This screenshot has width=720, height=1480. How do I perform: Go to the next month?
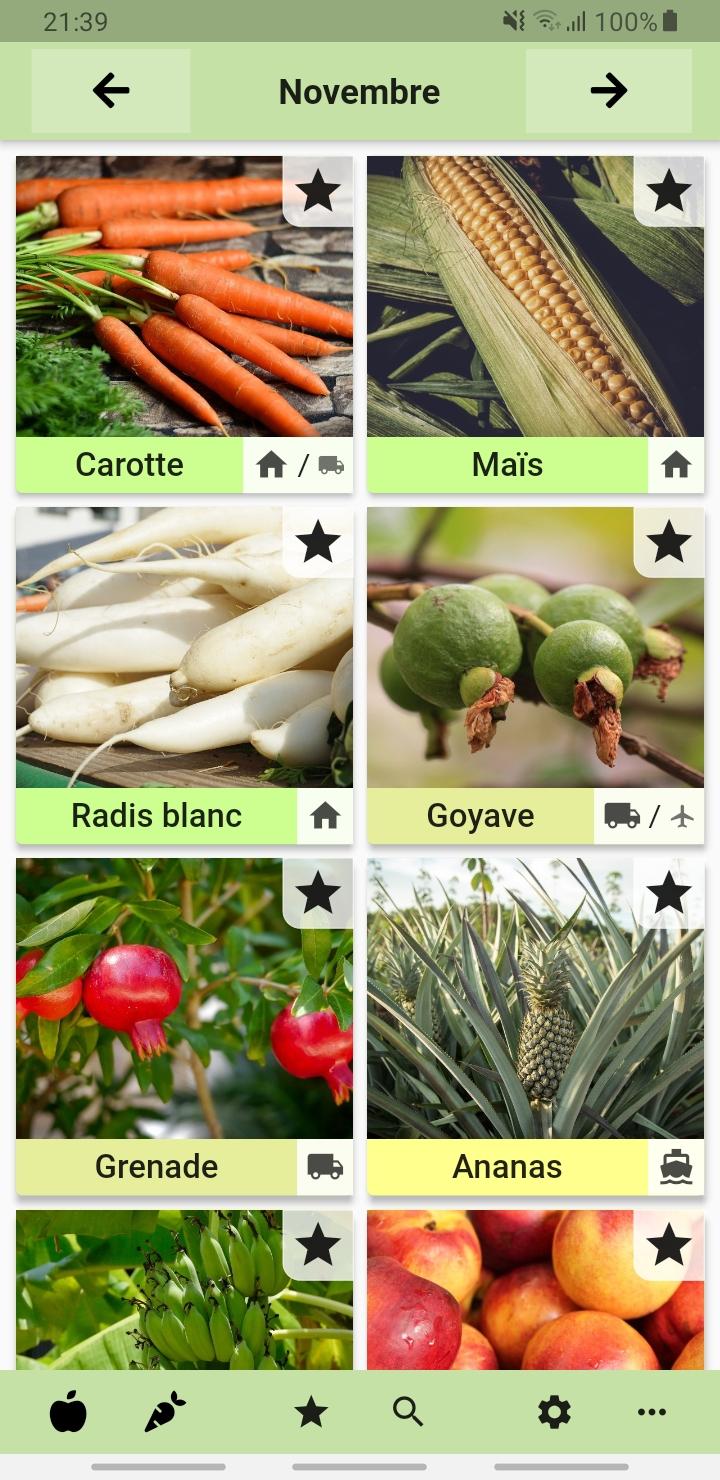608,91
